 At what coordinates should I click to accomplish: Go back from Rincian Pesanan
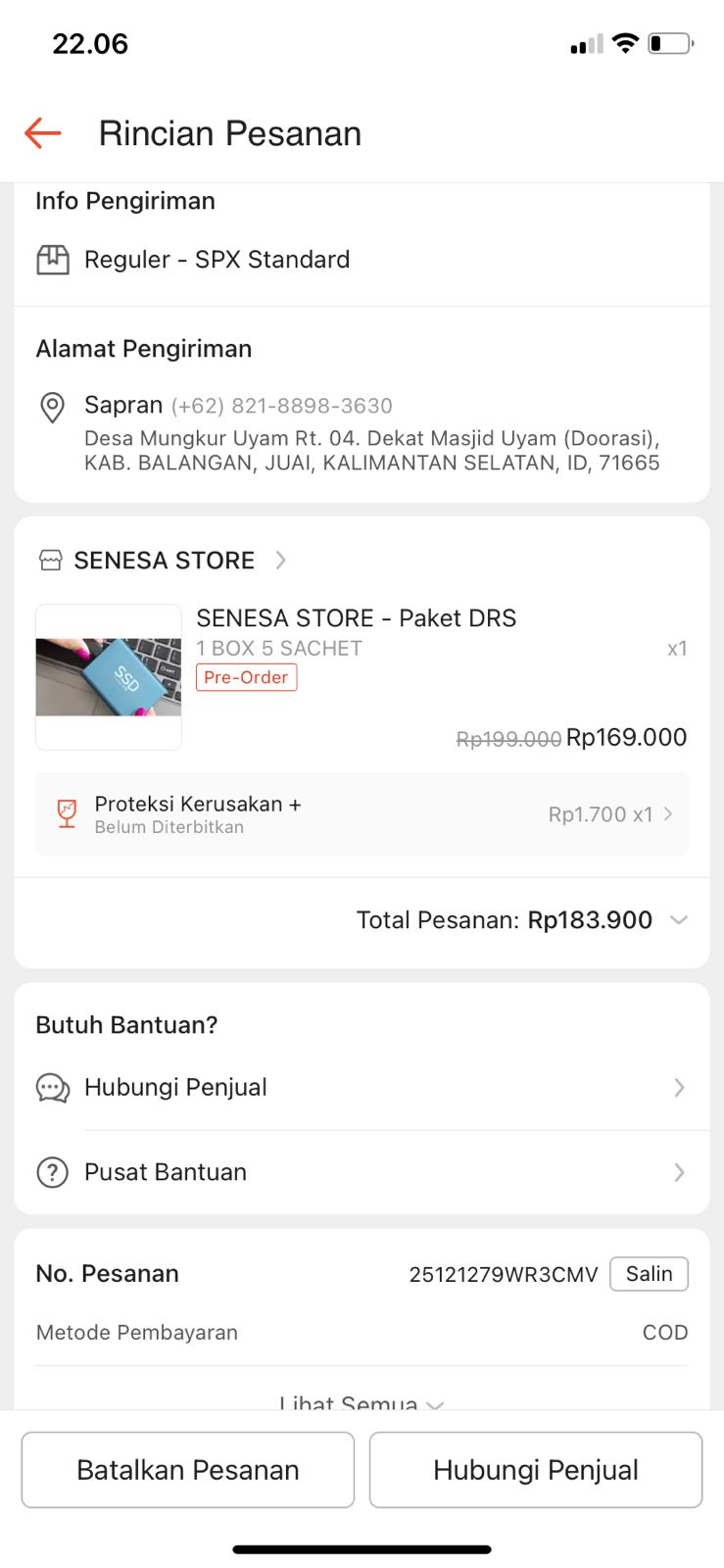pos(43,133)
